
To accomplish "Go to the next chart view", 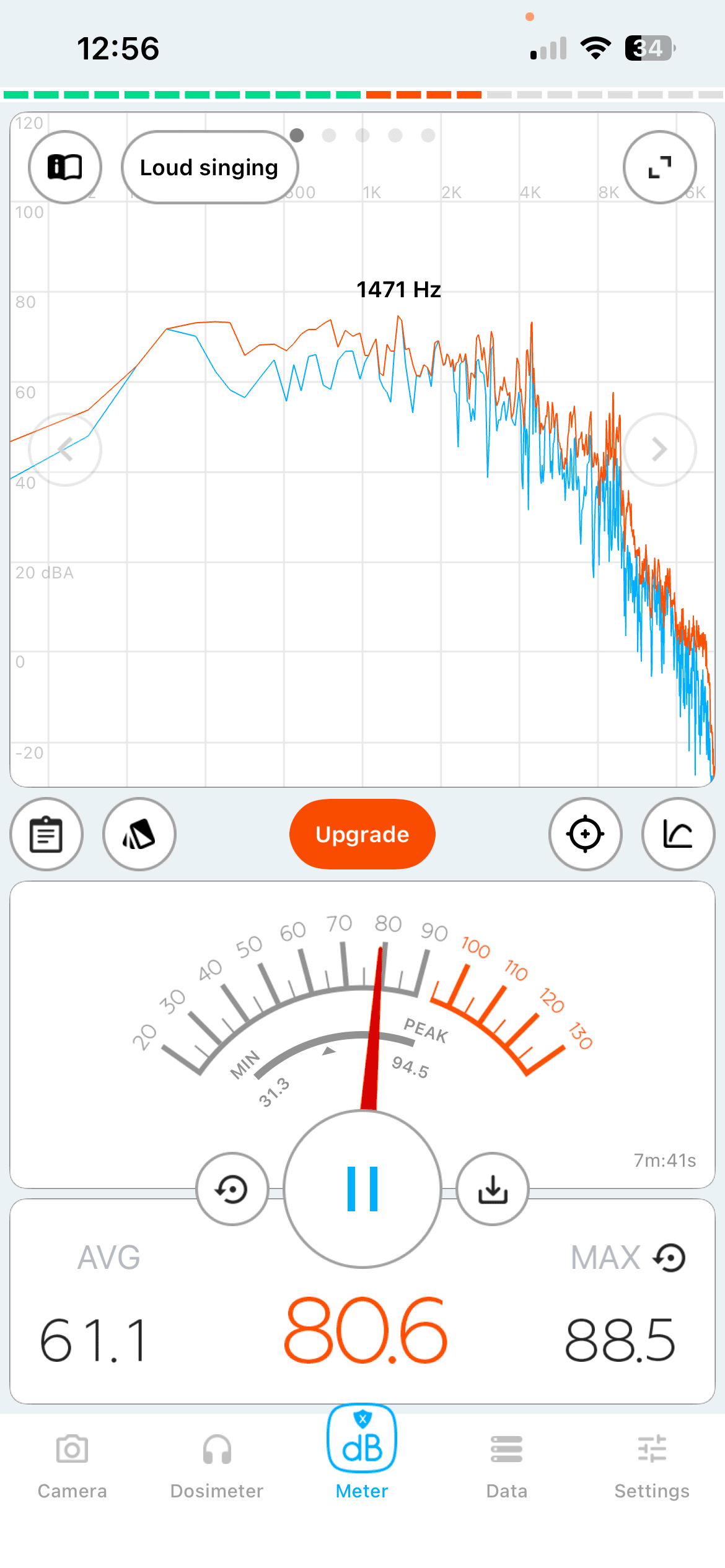I will (659, 450).
